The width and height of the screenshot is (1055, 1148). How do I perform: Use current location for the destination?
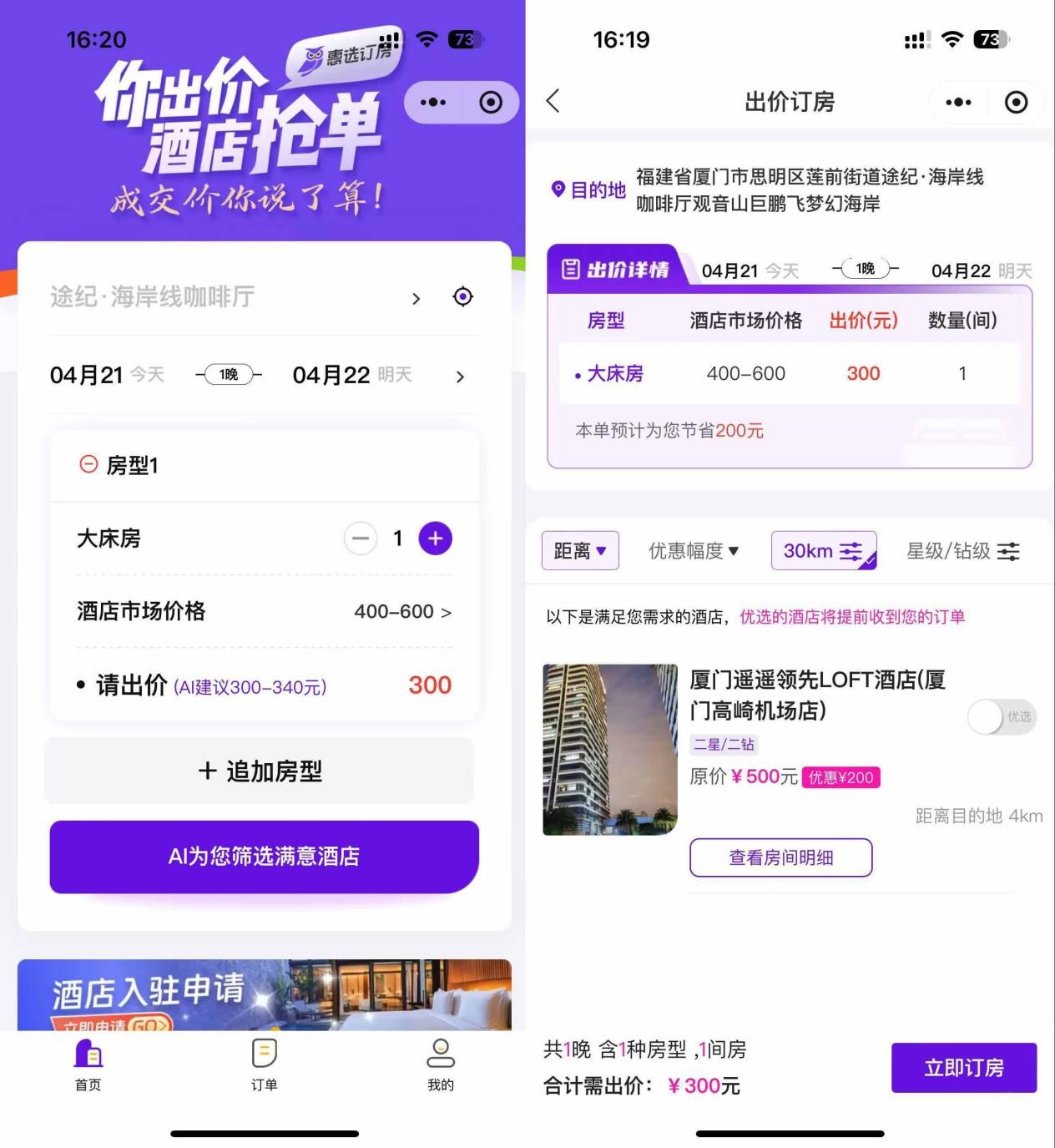462,297
